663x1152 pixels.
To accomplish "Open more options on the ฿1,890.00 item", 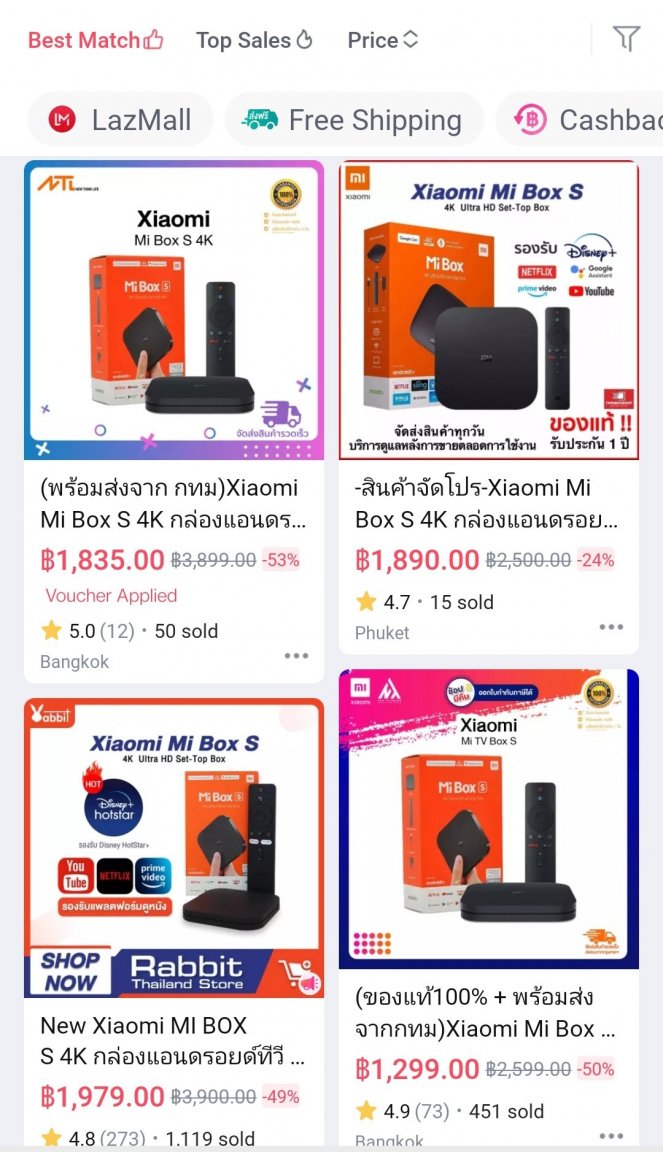I will [x=611, y=627].
